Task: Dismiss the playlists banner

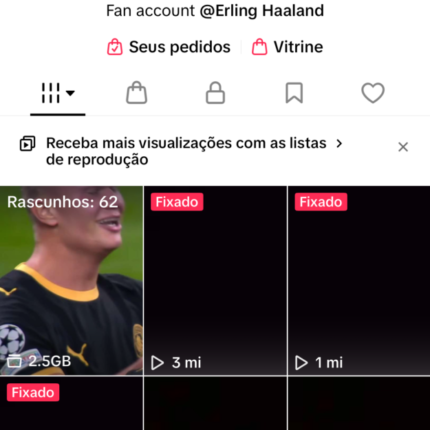Action: pos(403,147)
